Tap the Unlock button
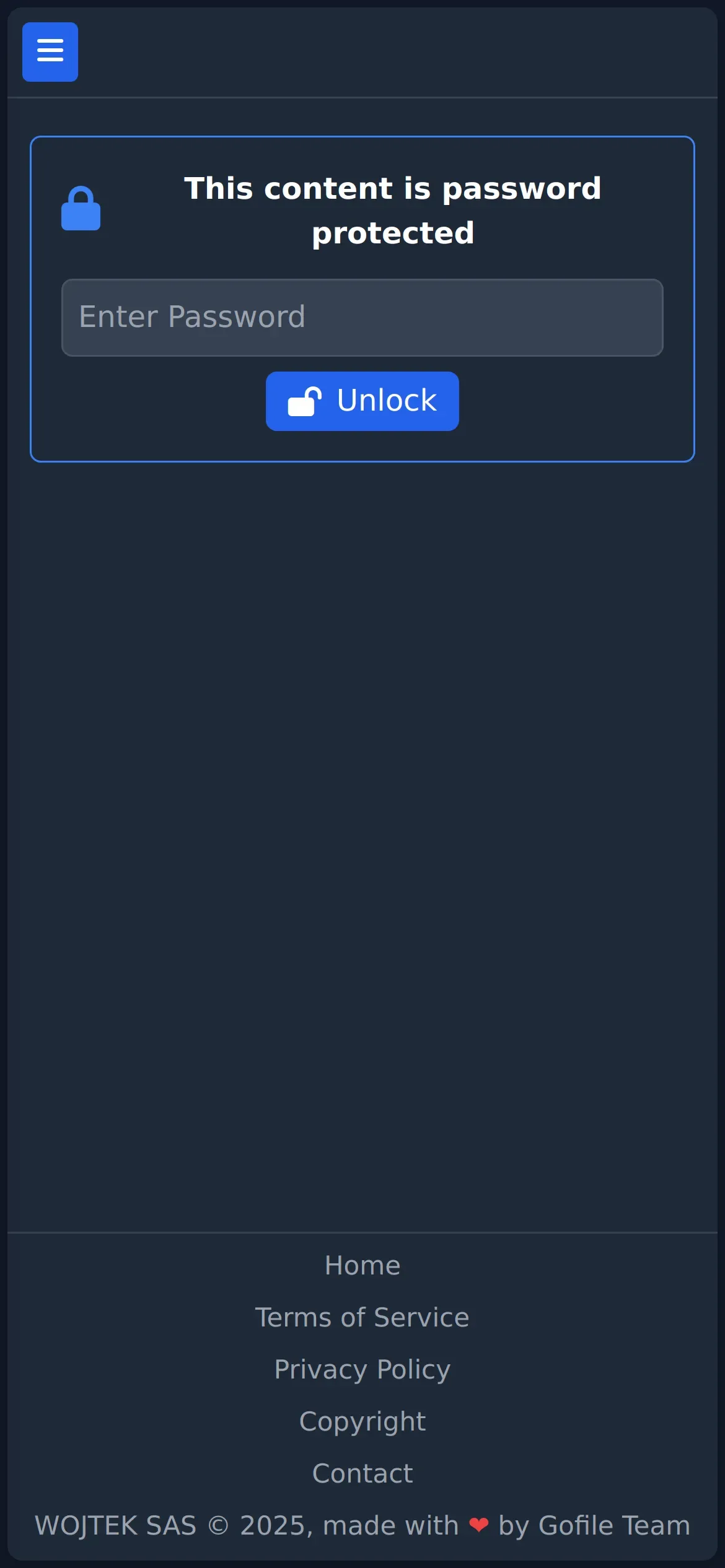The width and height of the screenshot is (725, 1568). point(362,401)
